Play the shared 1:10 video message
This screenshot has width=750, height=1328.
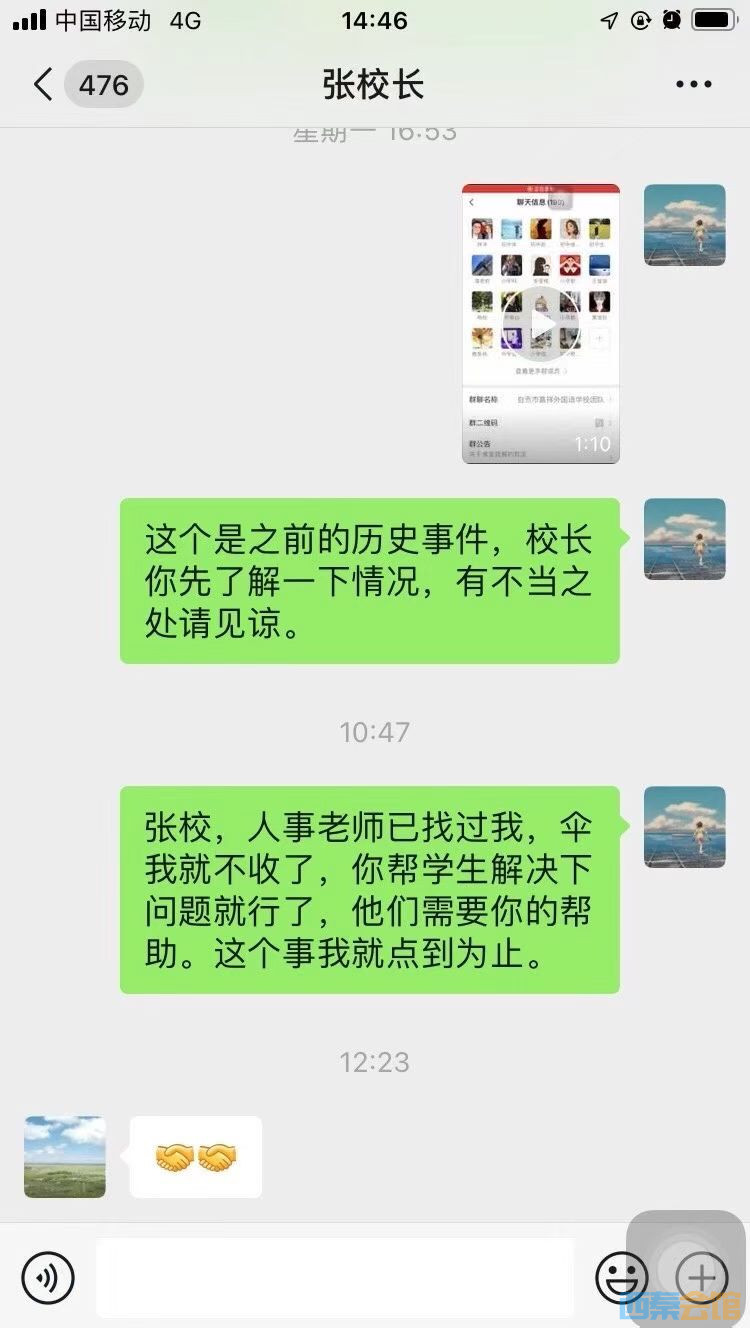tap(541, 323)
